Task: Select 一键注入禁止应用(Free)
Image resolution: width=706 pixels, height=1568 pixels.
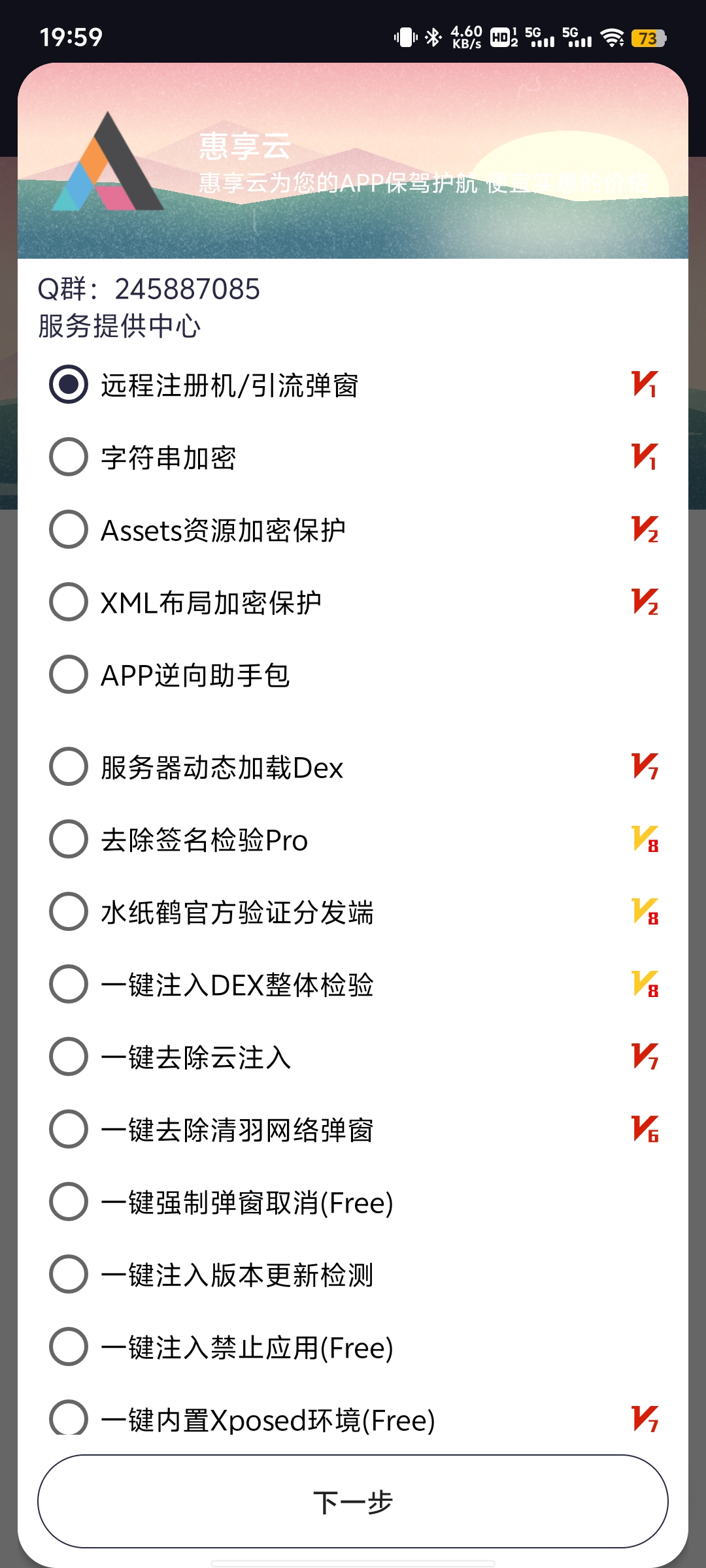Action: point(69,1347)
